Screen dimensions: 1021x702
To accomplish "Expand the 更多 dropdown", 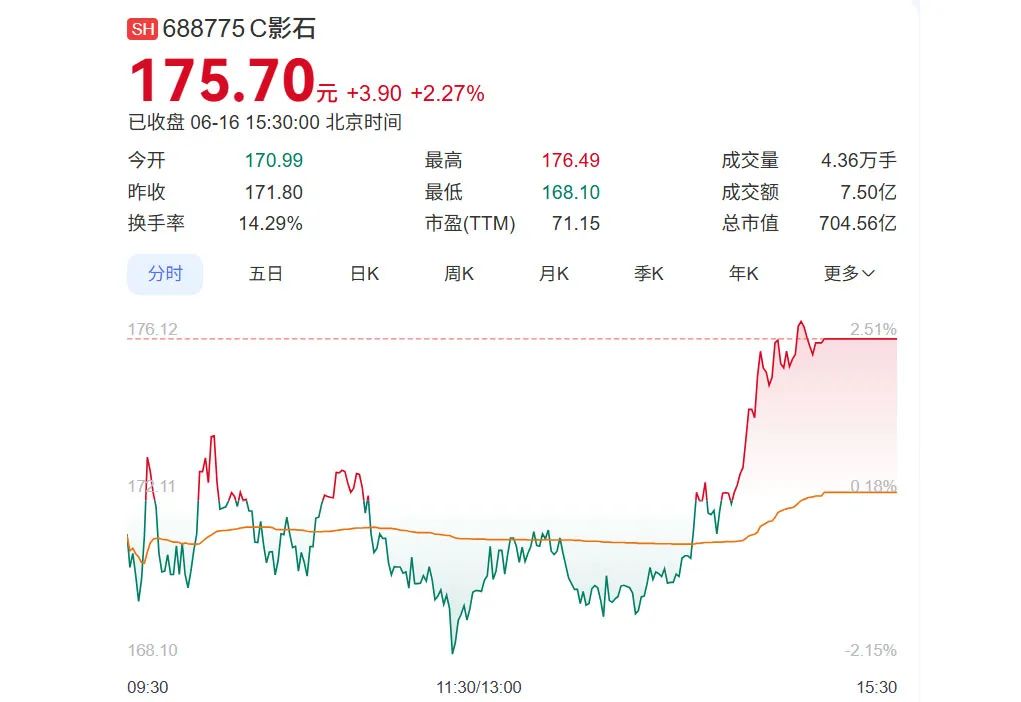I will point(849,274).
